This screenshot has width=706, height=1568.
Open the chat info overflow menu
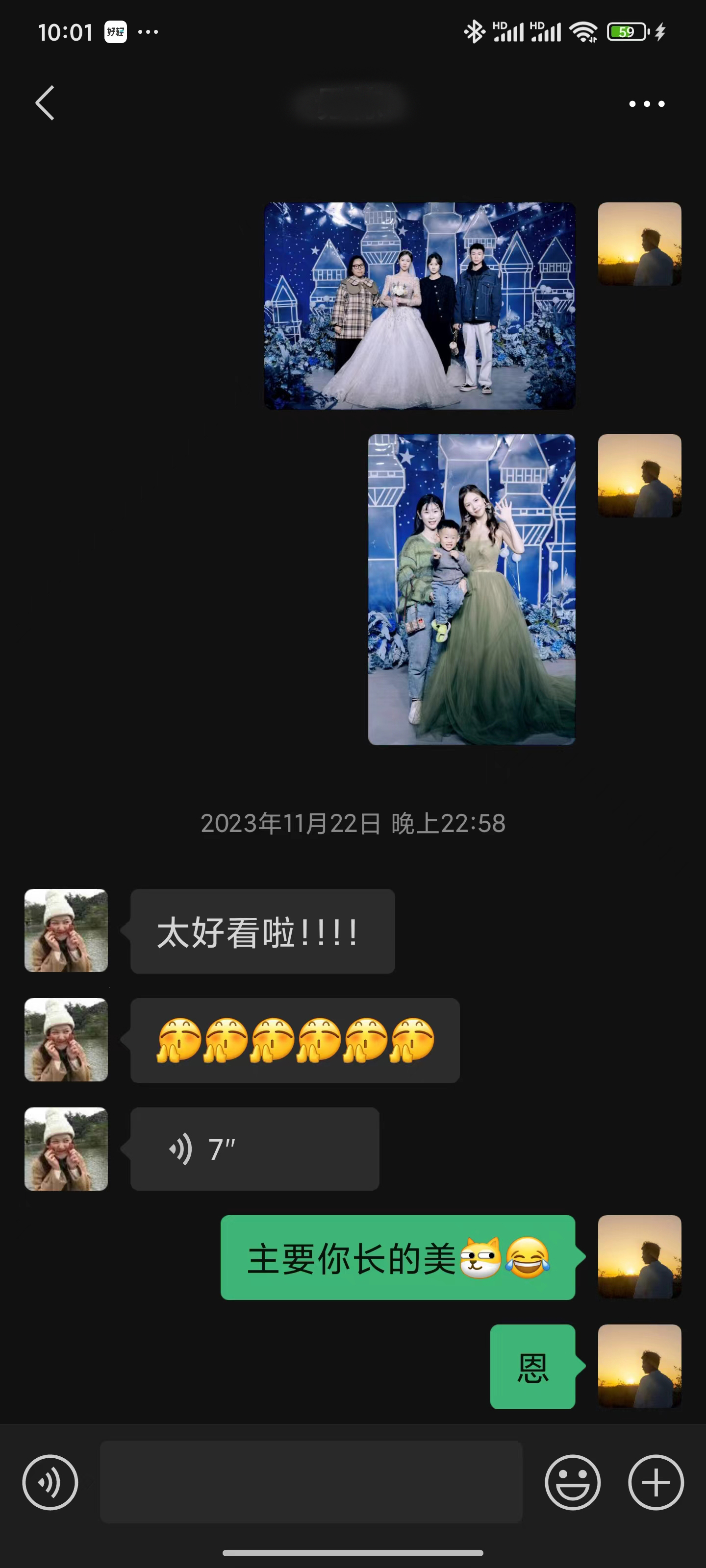tap(646, 104)
